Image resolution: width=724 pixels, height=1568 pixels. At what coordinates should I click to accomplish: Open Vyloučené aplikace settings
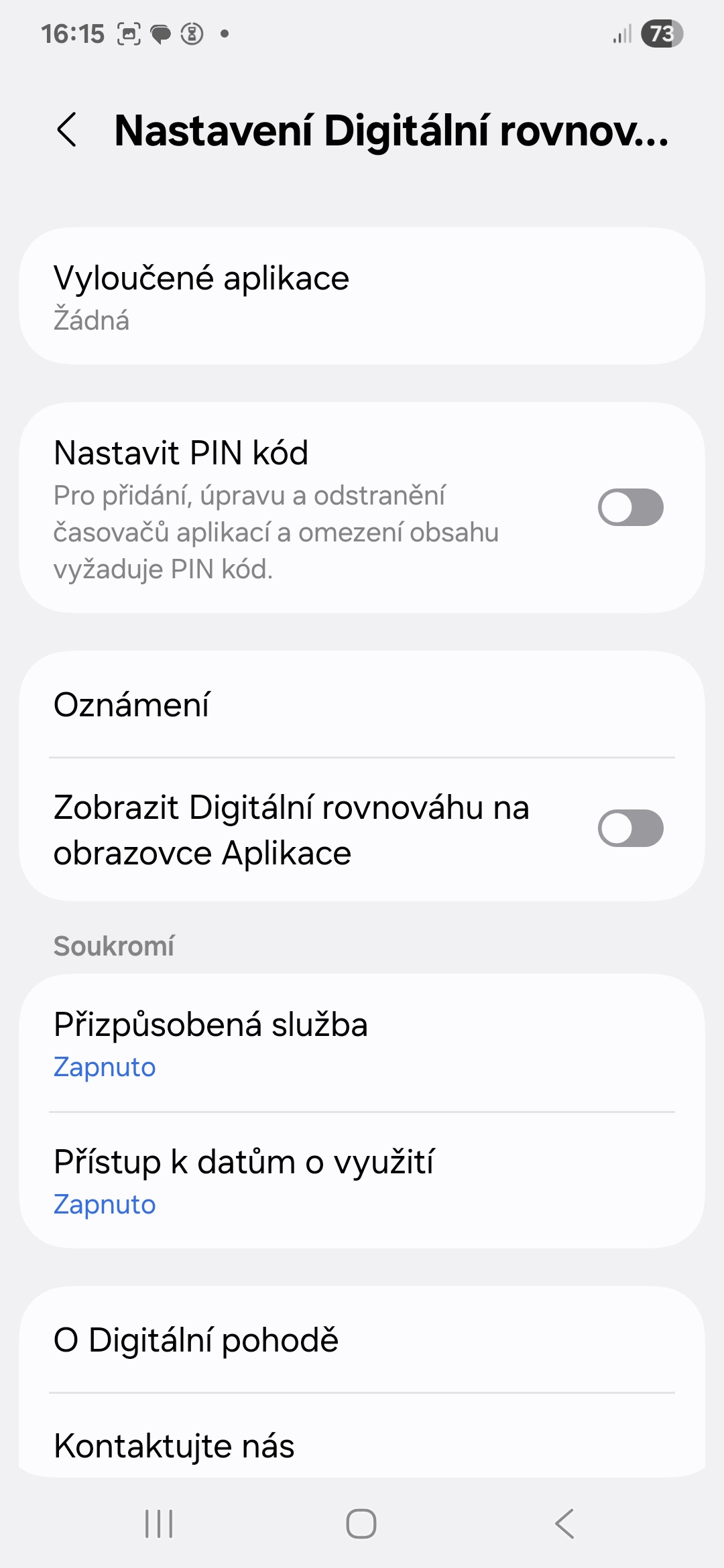click(362, 296)
